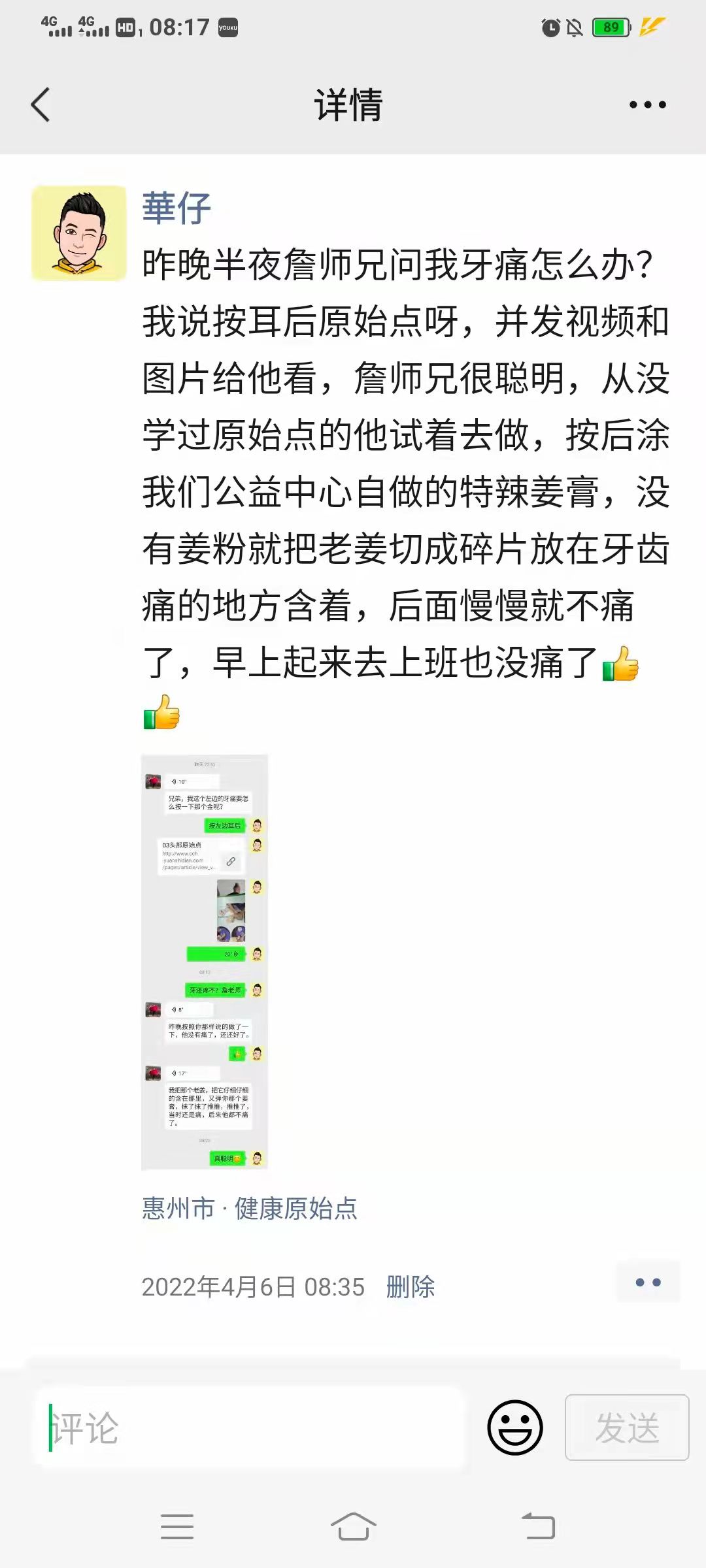Open the system recent apps menu
Screen dimensions: 706x1568
(x=177, y=1527)
